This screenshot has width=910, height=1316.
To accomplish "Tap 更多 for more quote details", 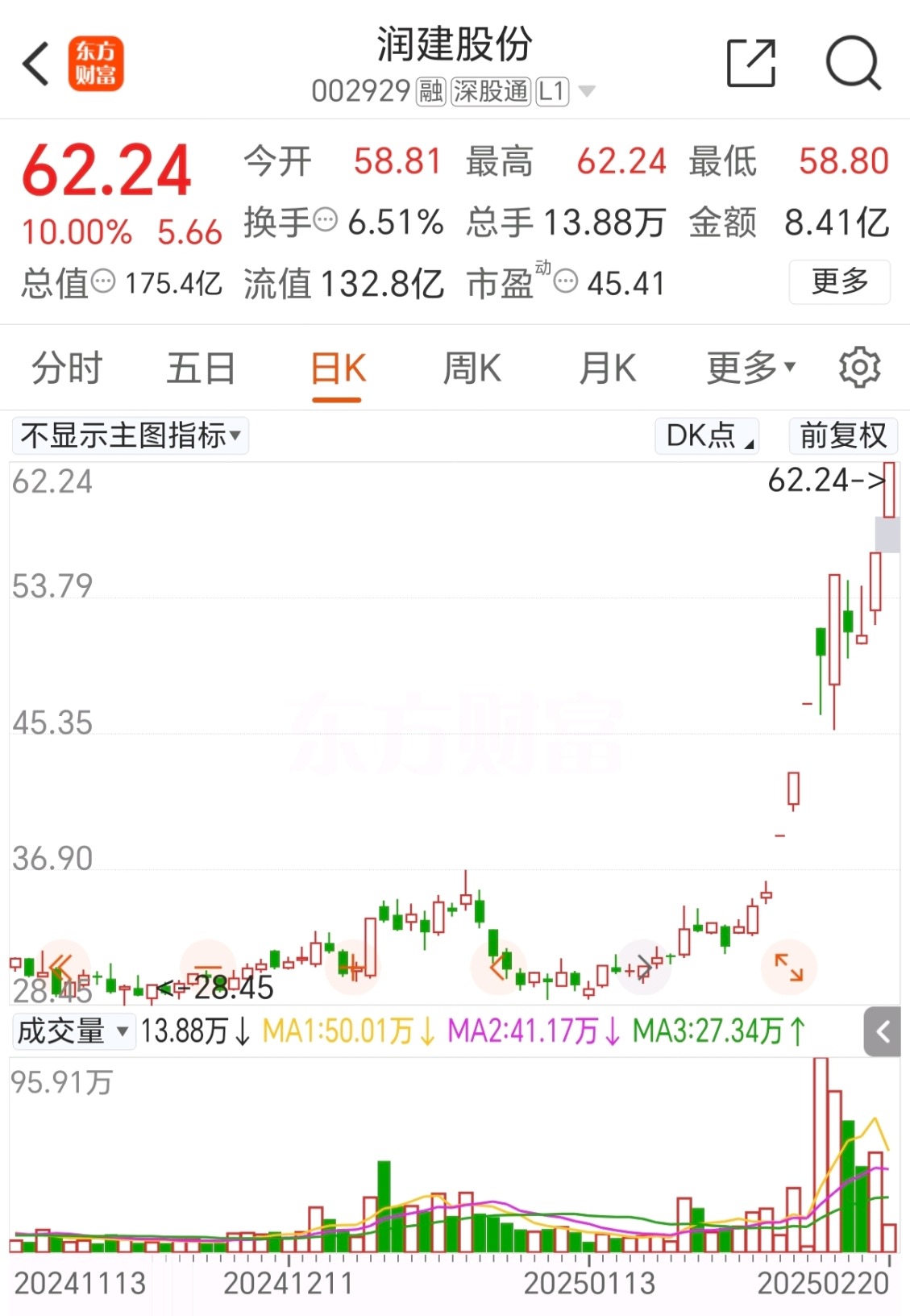I will (839, 282).
